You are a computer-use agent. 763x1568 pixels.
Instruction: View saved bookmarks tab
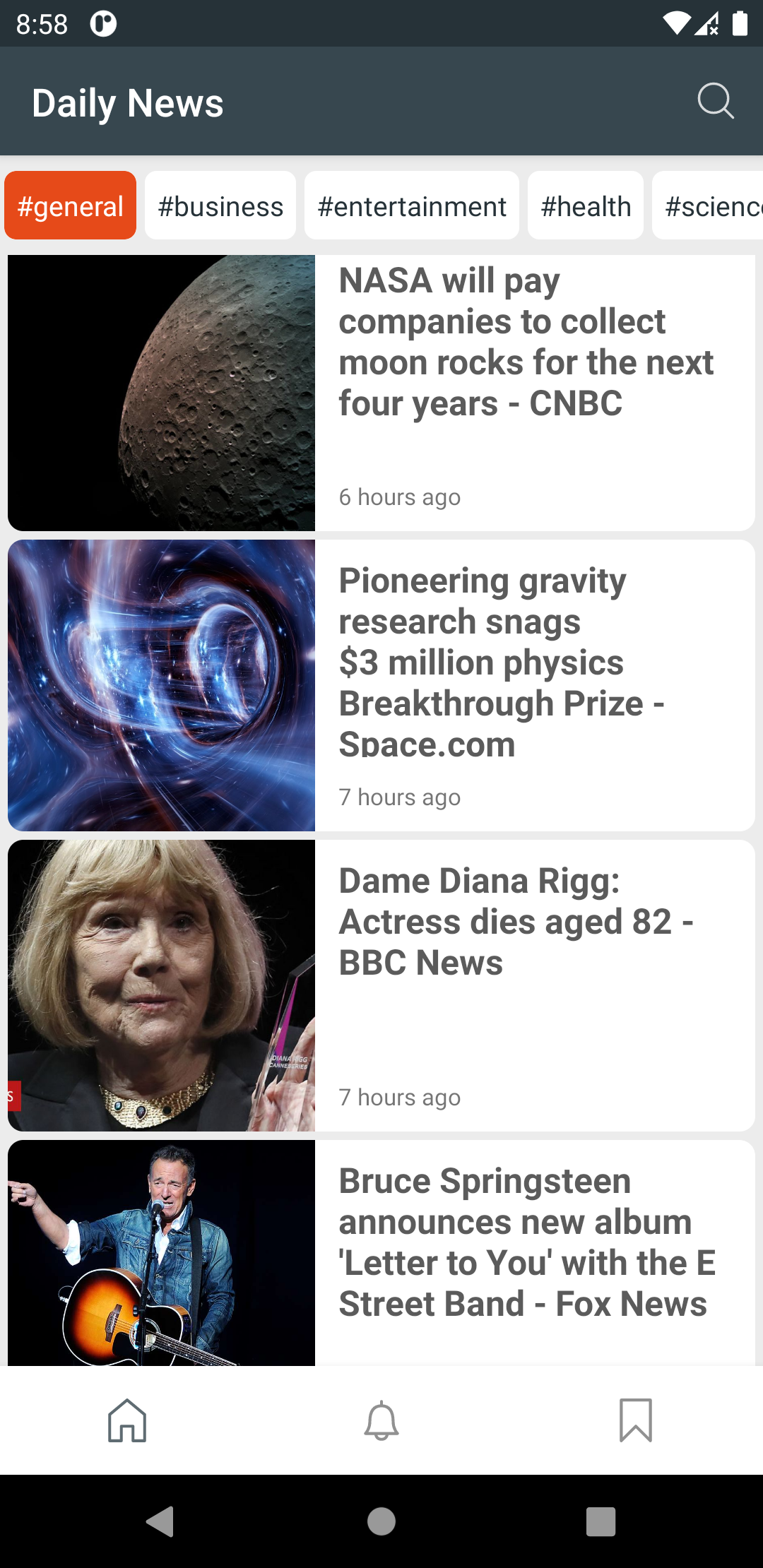click(x=635, y=1420)
